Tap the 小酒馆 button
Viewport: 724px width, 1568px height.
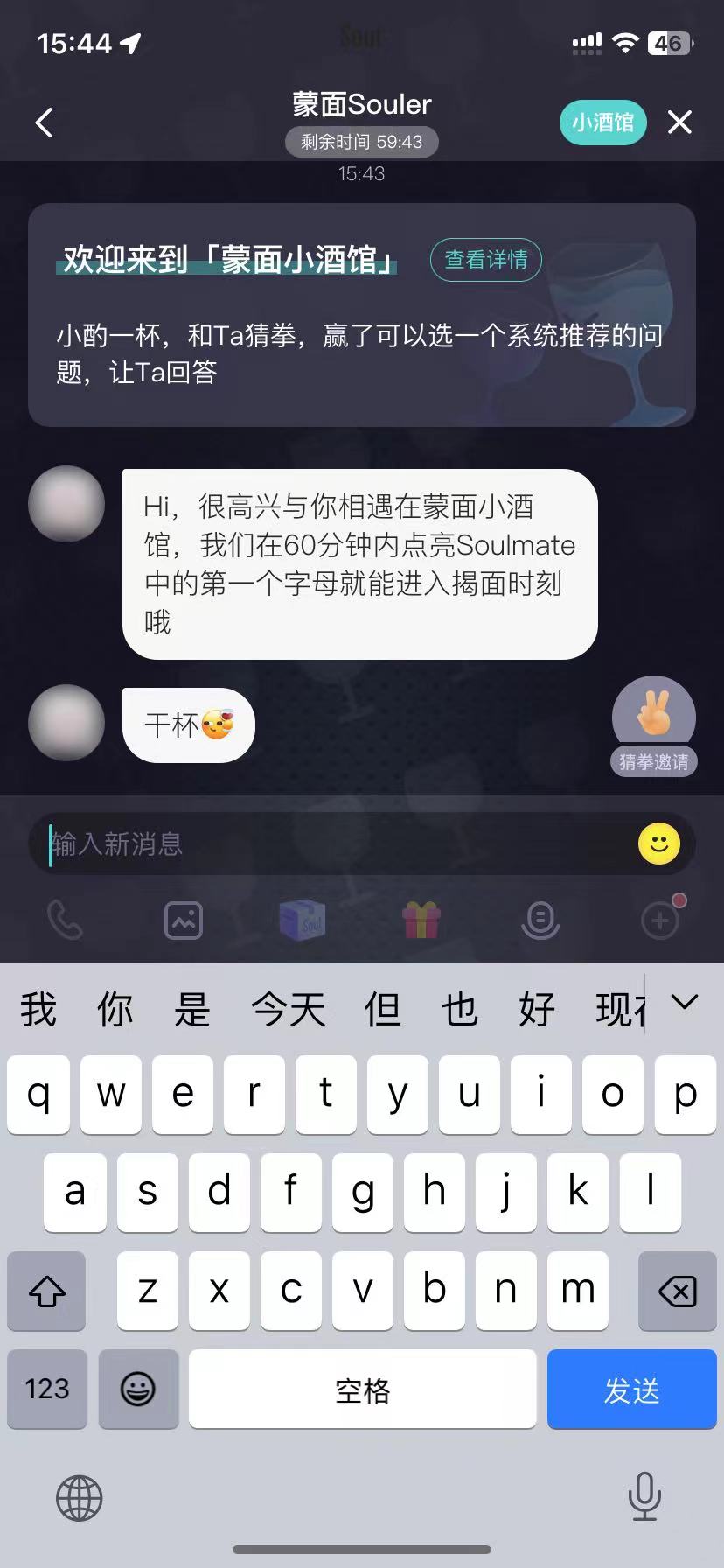602,122
